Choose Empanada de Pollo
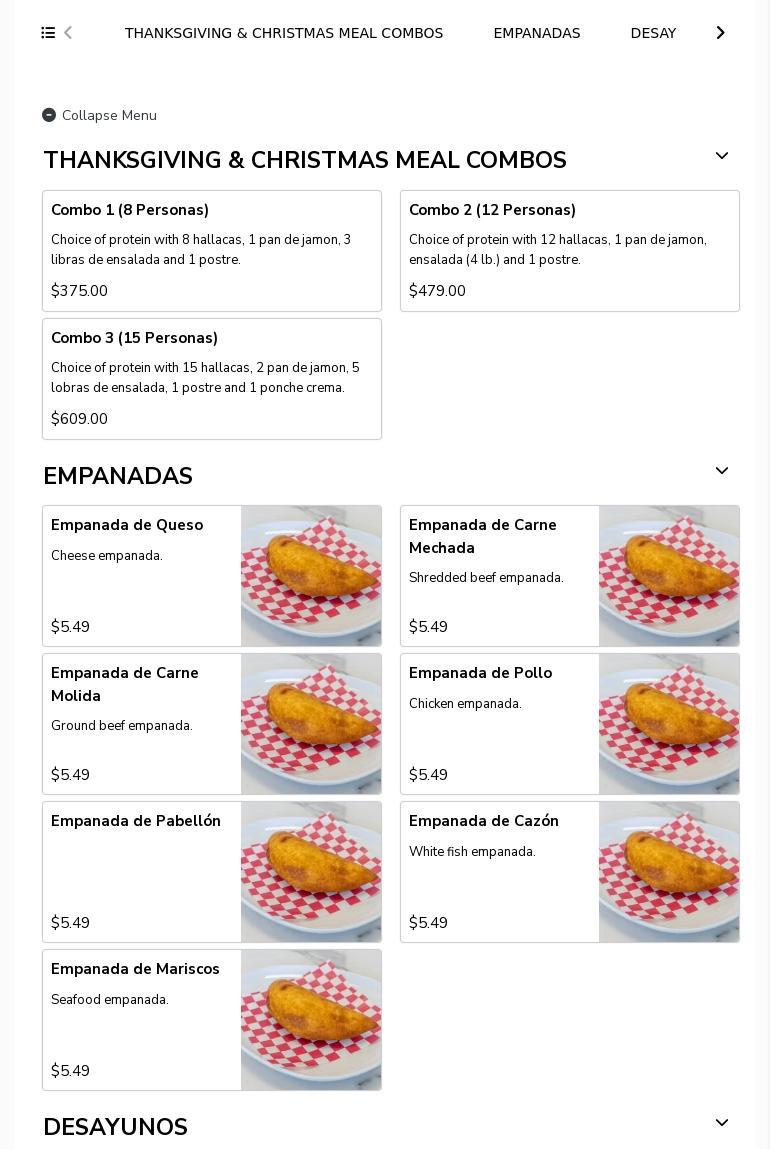Screen dimensions: 770x1149 570,724
